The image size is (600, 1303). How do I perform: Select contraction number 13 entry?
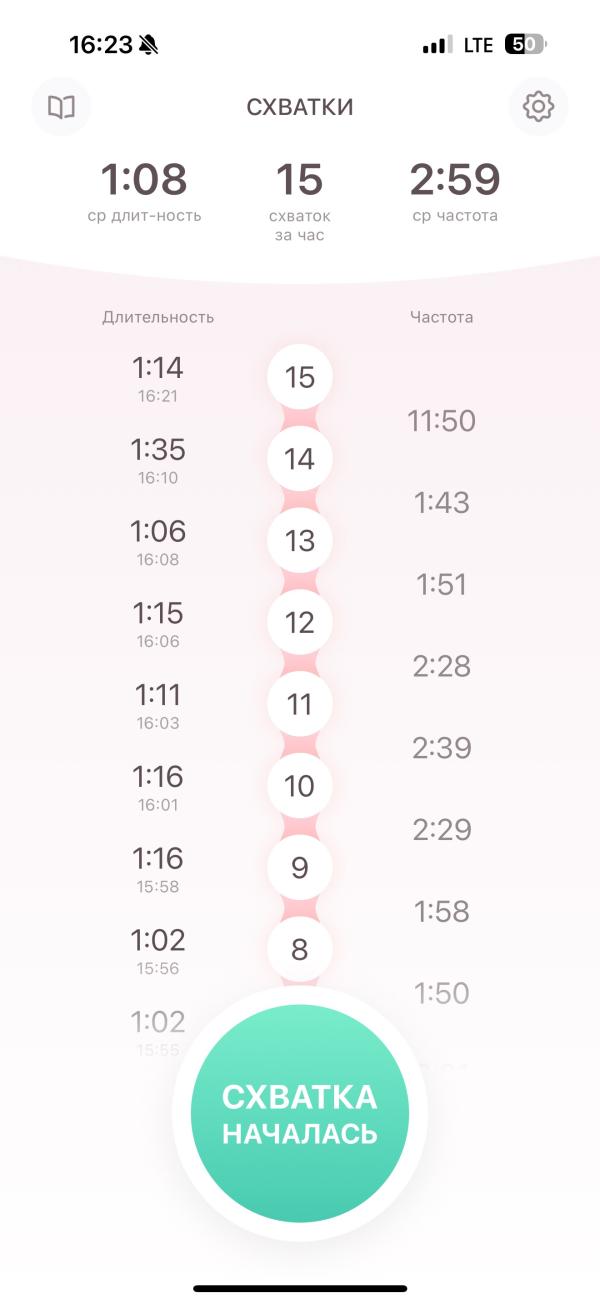300,541
